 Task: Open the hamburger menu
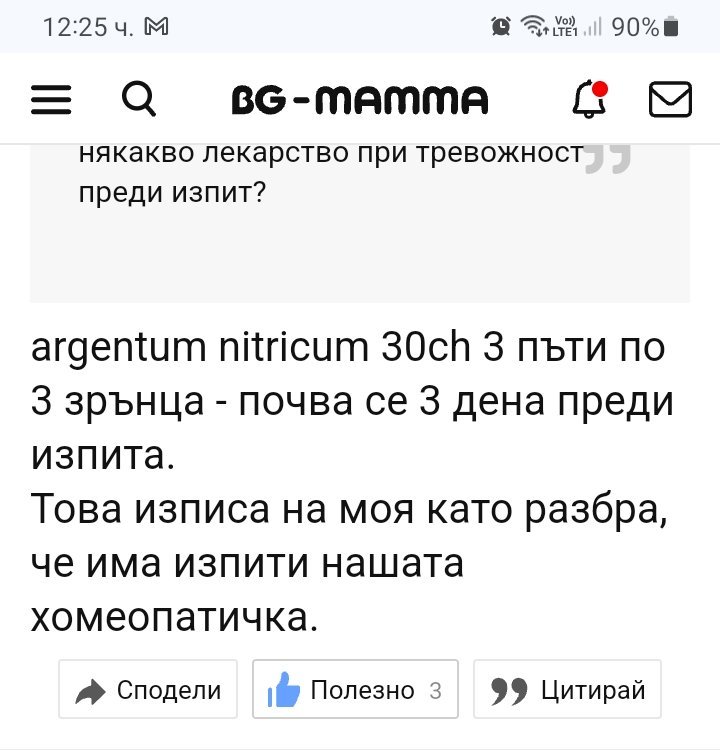point(51,99)
